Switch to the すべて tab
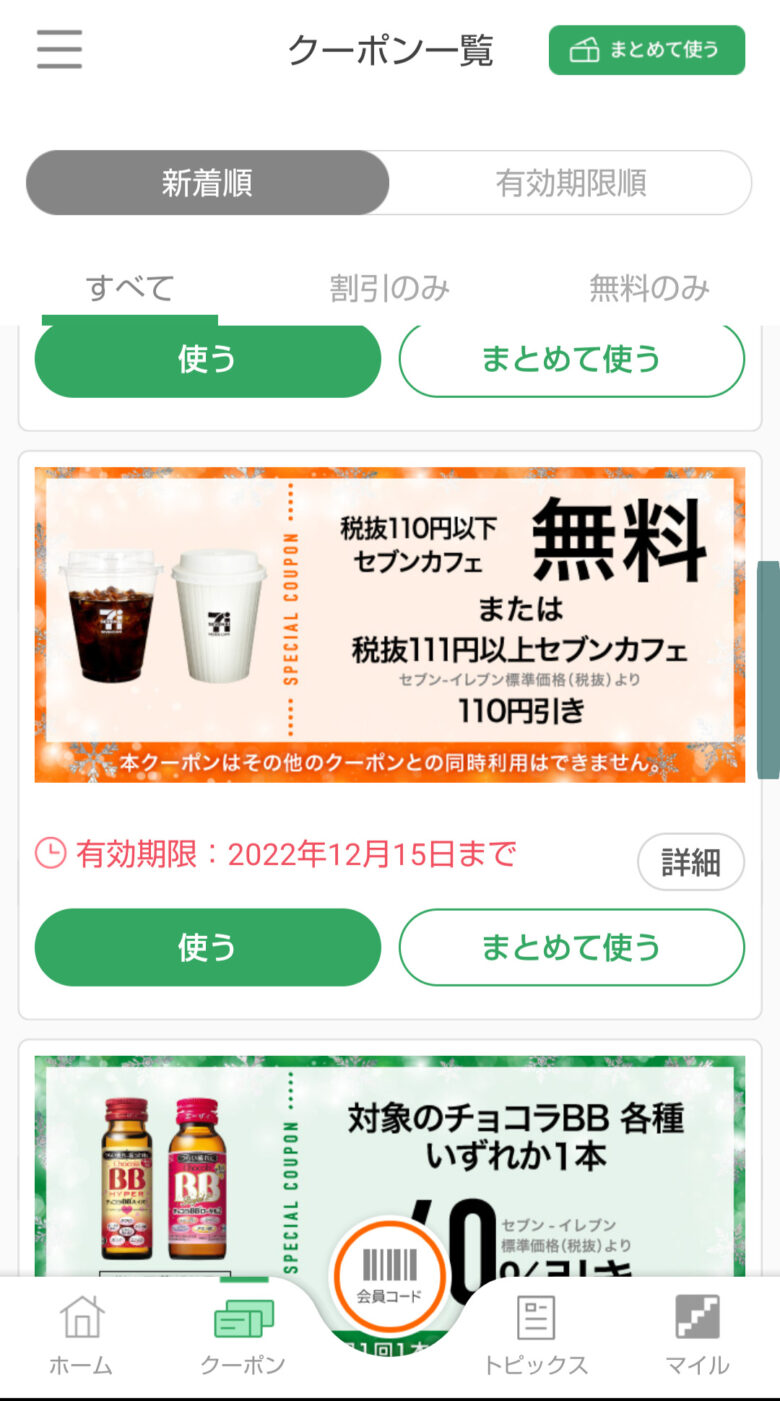Screen dimensions: 780x1401 pos(130,289)
